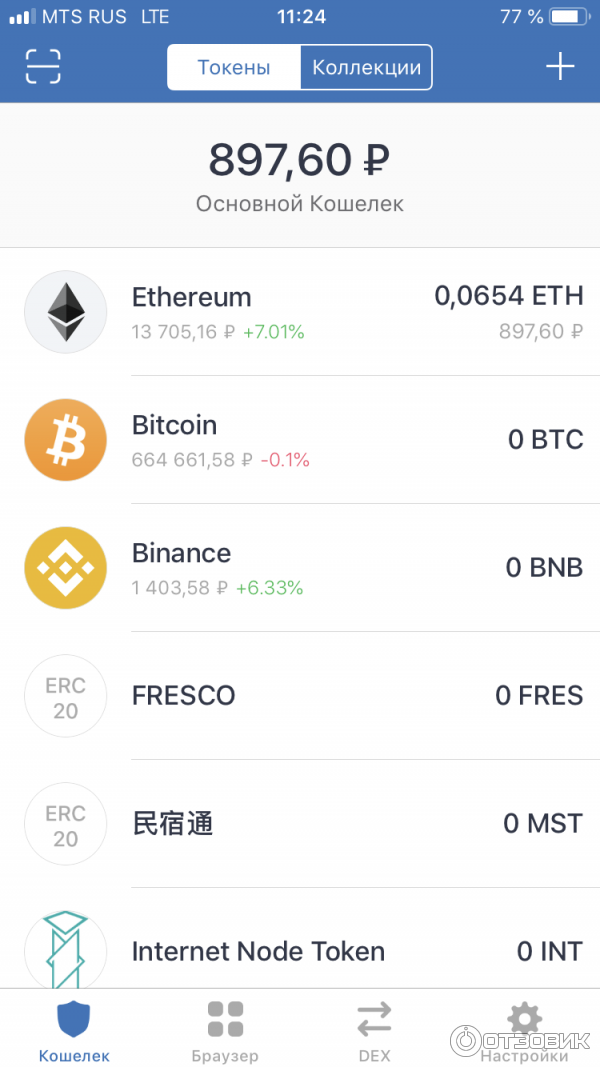Switch to the DEX tab

coord(374,1030)
